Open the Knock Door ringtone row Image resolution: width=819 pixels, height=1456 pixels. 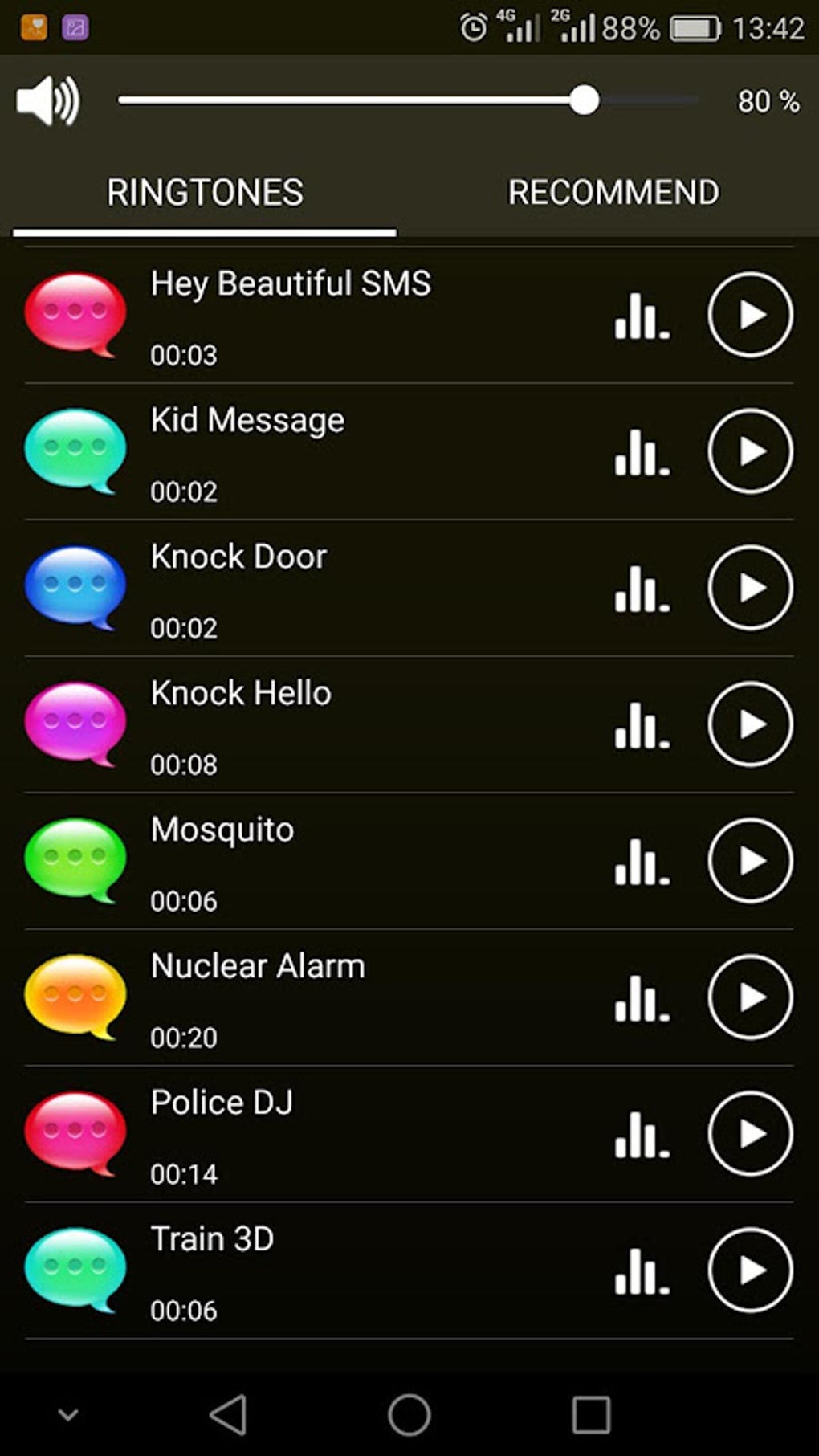coord(321,589)
